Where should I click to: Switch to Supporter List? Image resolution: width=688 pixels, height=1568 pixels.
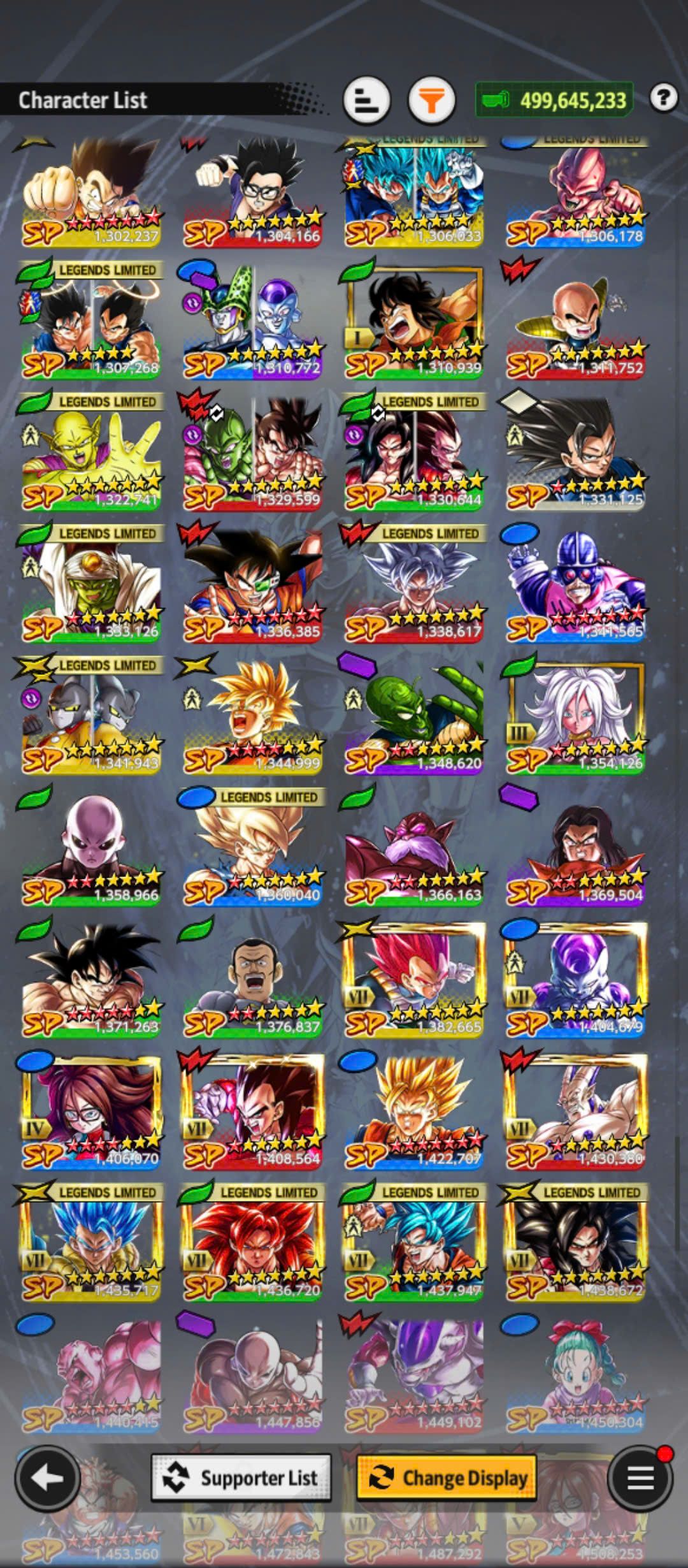point(241,1477)
